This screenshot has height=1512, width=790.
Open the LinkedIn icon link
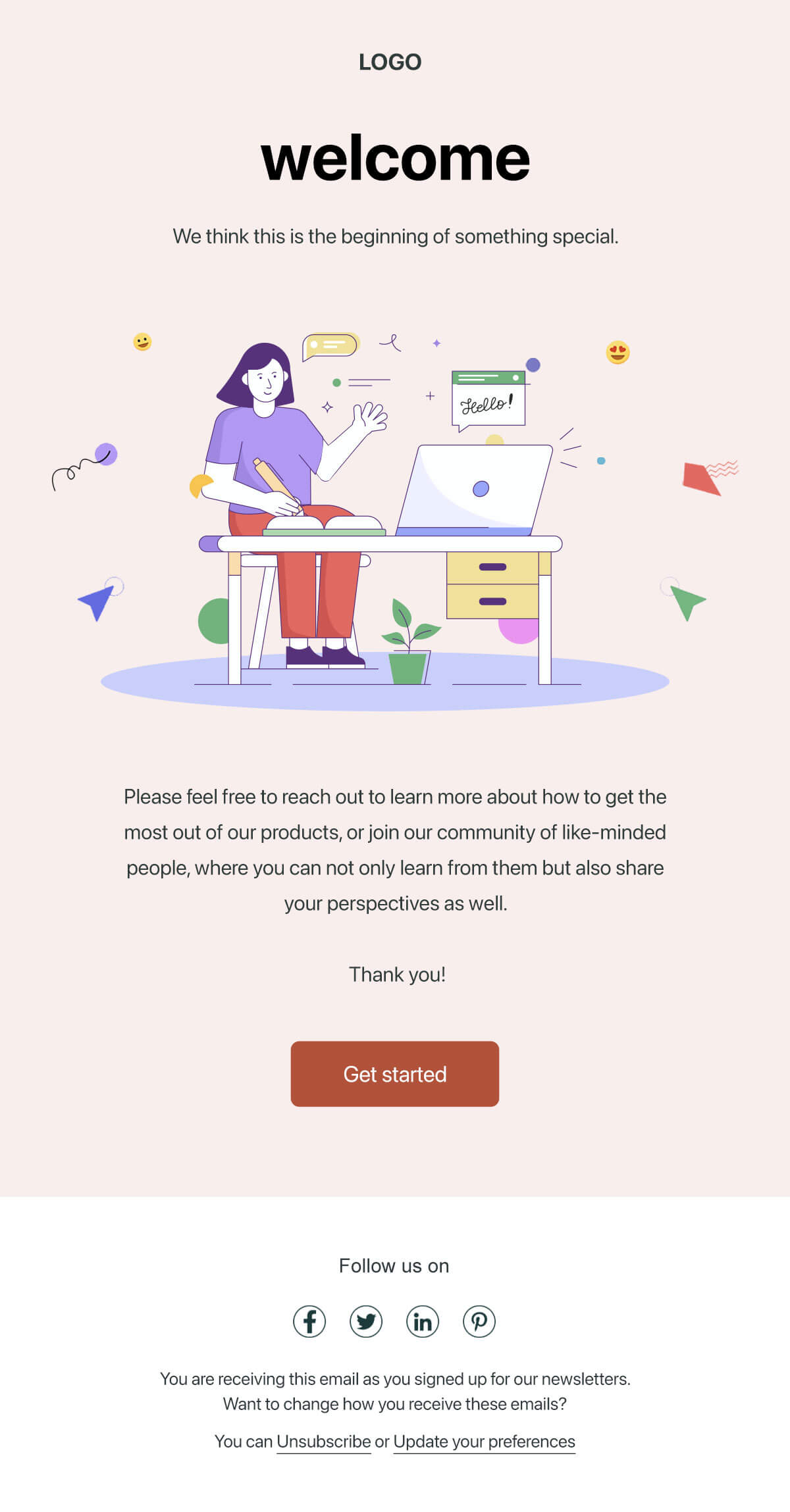click(423, 1321)
